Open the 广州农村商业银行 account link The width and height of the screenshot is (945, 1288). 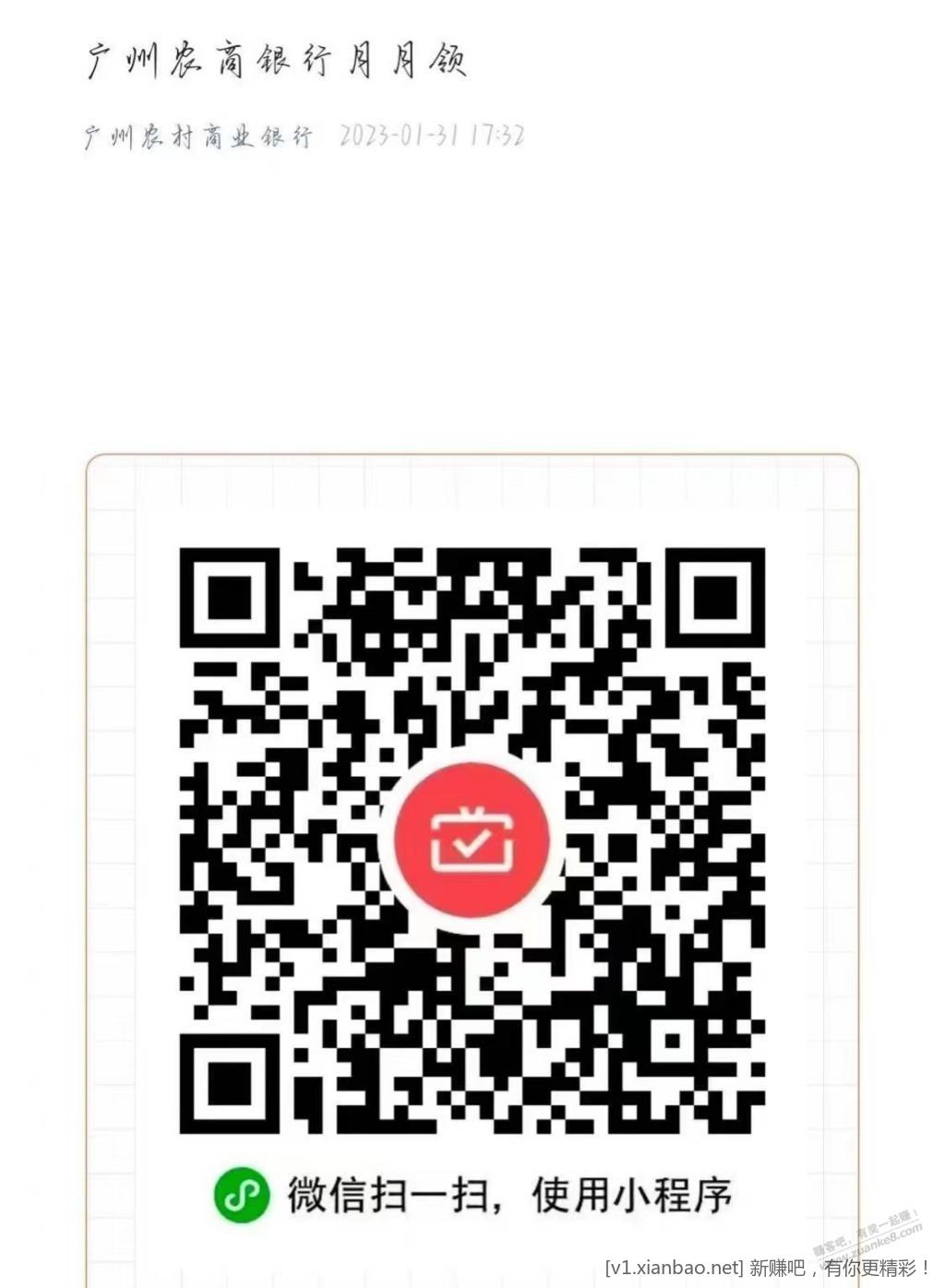(x=198, y=137)
